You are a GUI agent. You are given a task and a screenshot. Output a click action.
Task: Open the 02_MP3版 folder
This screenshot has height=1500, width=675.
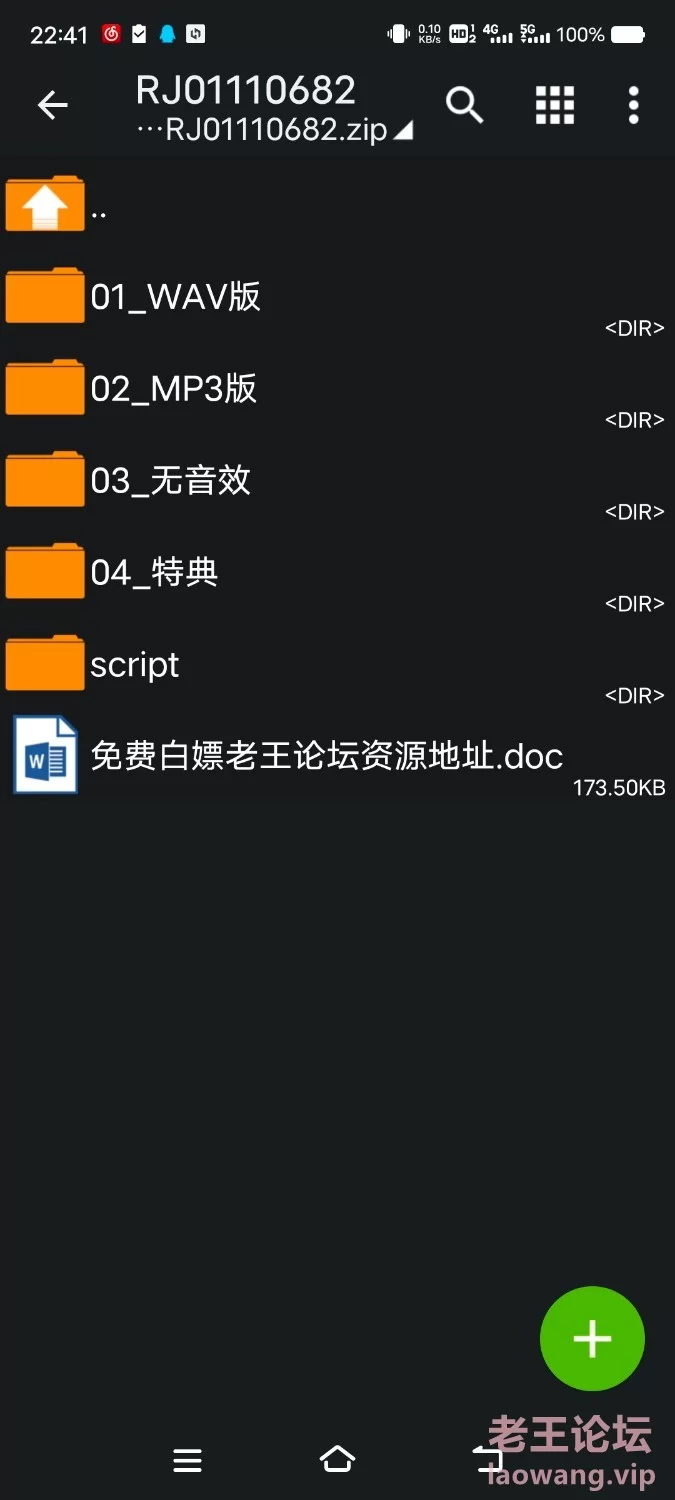(x=337, y=389)
